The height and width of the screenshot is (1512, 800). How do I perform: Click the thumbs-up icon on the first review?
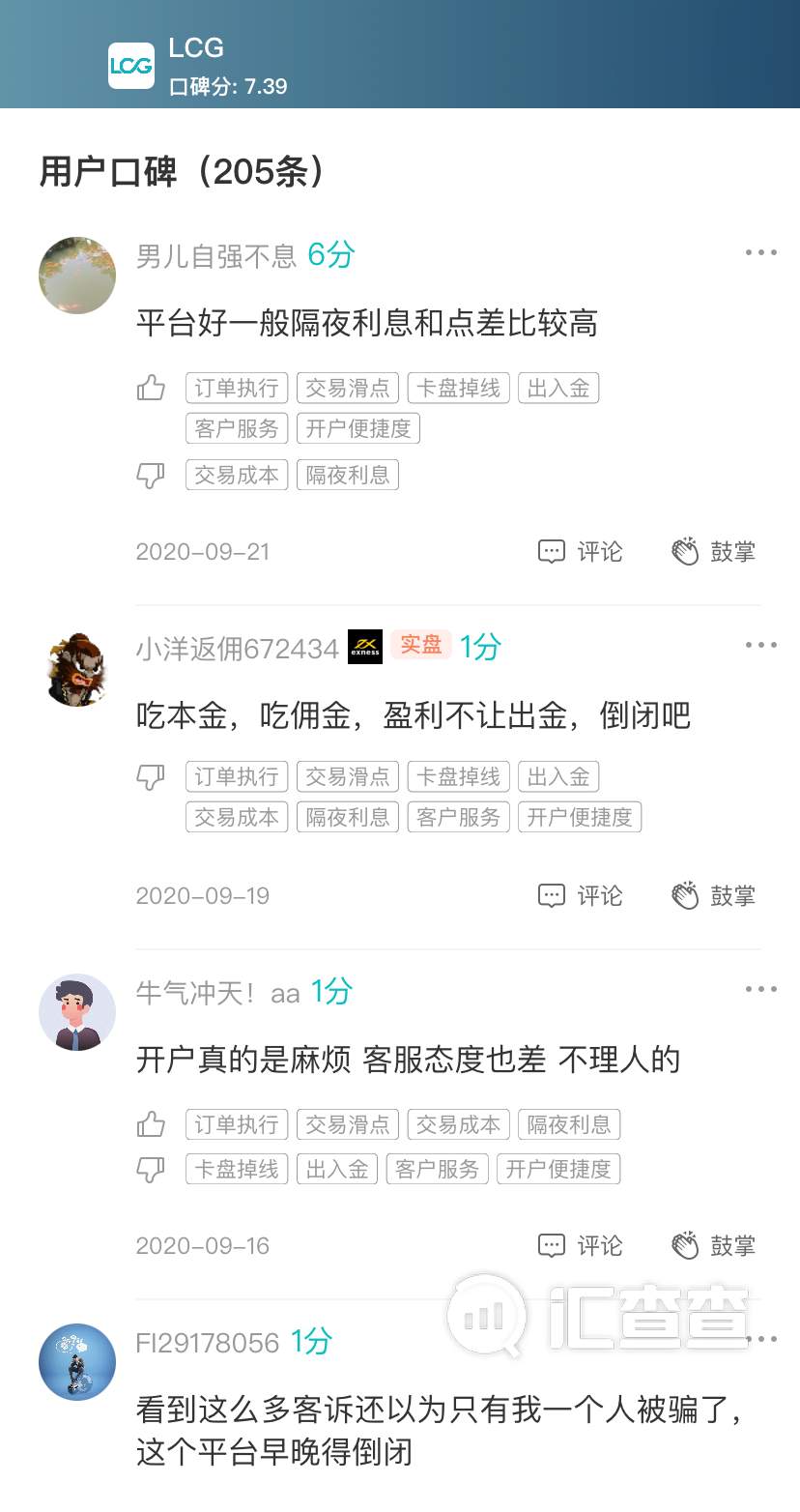[151, 388]
